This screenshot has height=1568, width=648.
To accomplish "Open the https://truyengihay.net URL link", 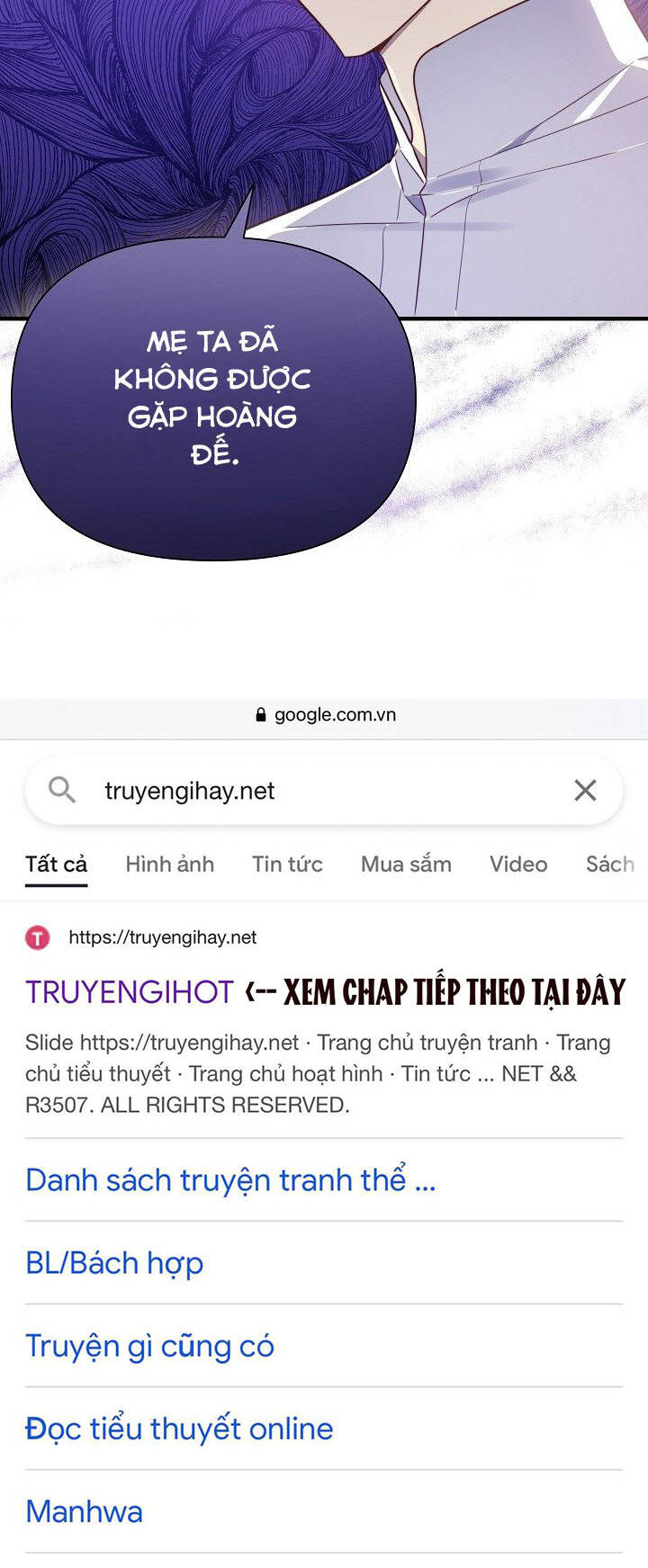I will (x=161, y=937).
